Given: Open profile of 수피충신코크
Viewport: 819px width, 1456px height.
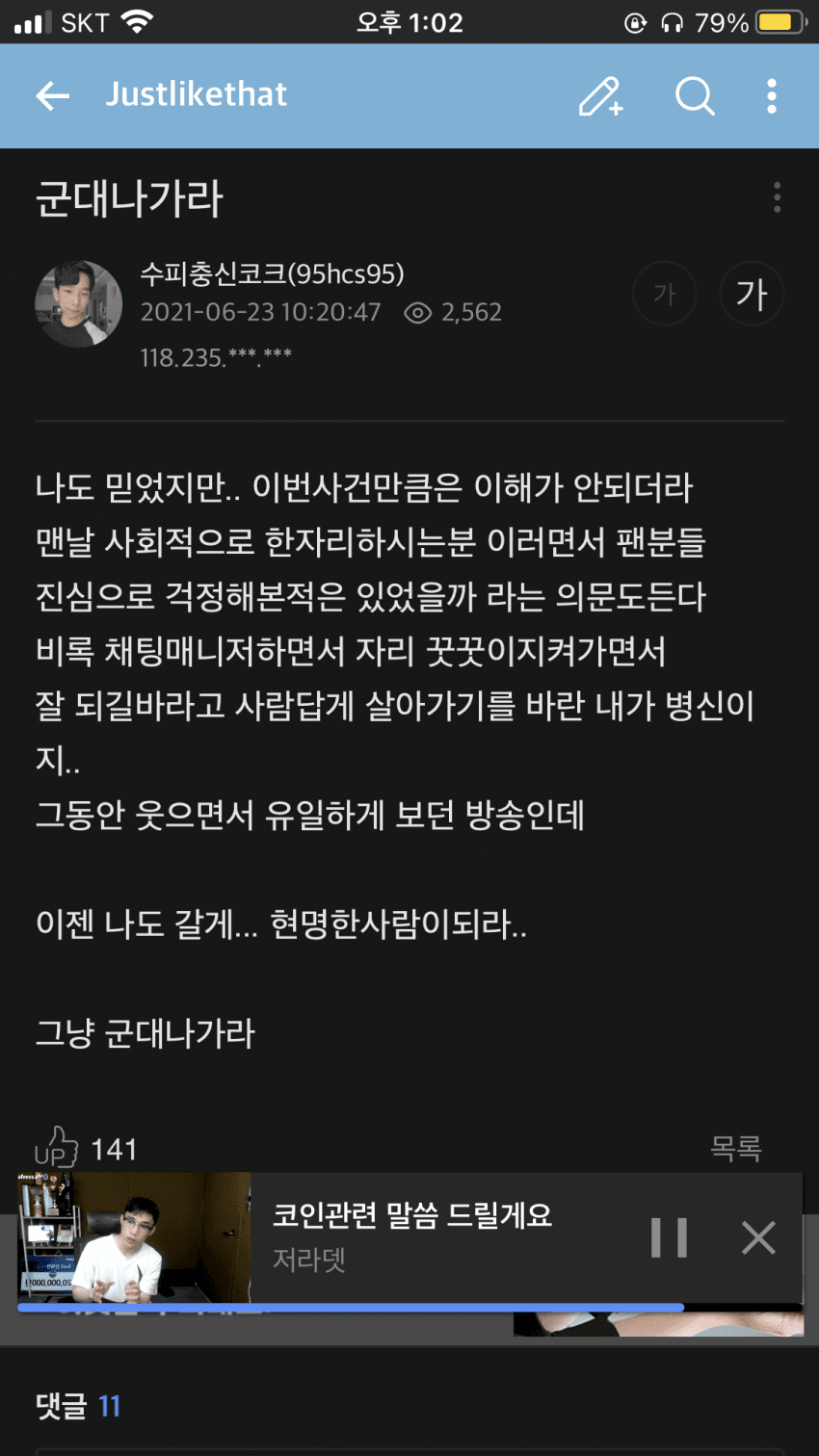Looking at the screenshot, I should pos(78,304).
